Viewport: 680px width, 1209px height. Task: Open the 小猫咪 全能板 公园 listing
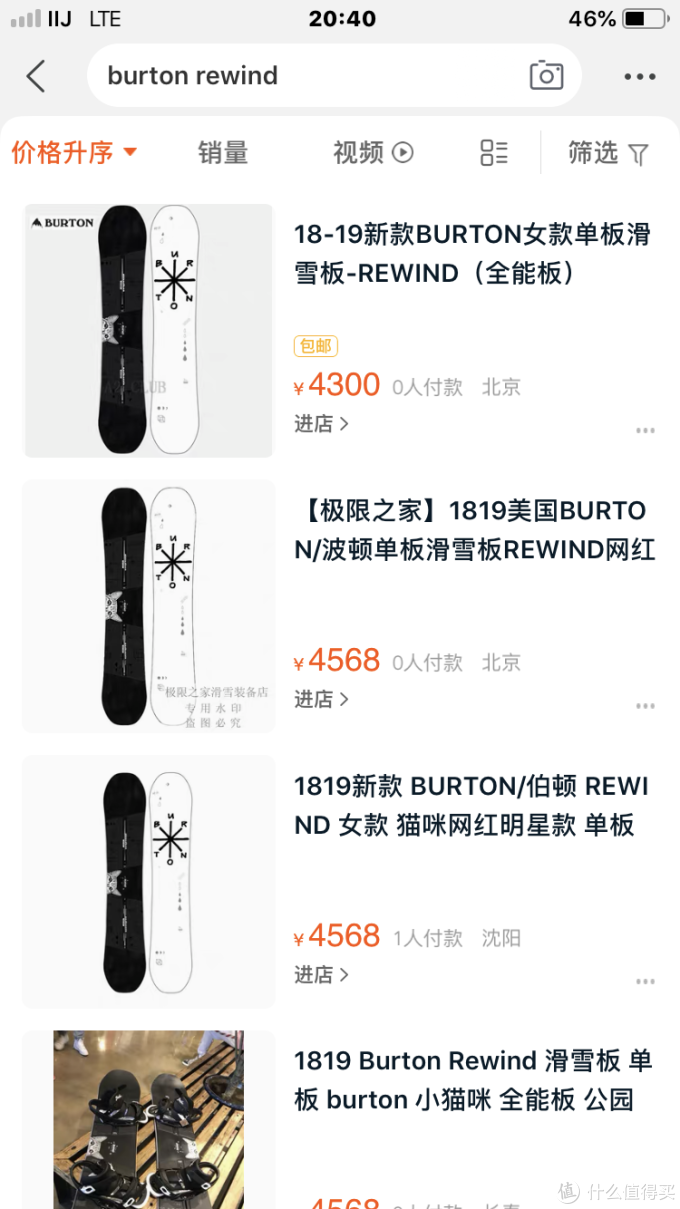(x=472, y=1080)
